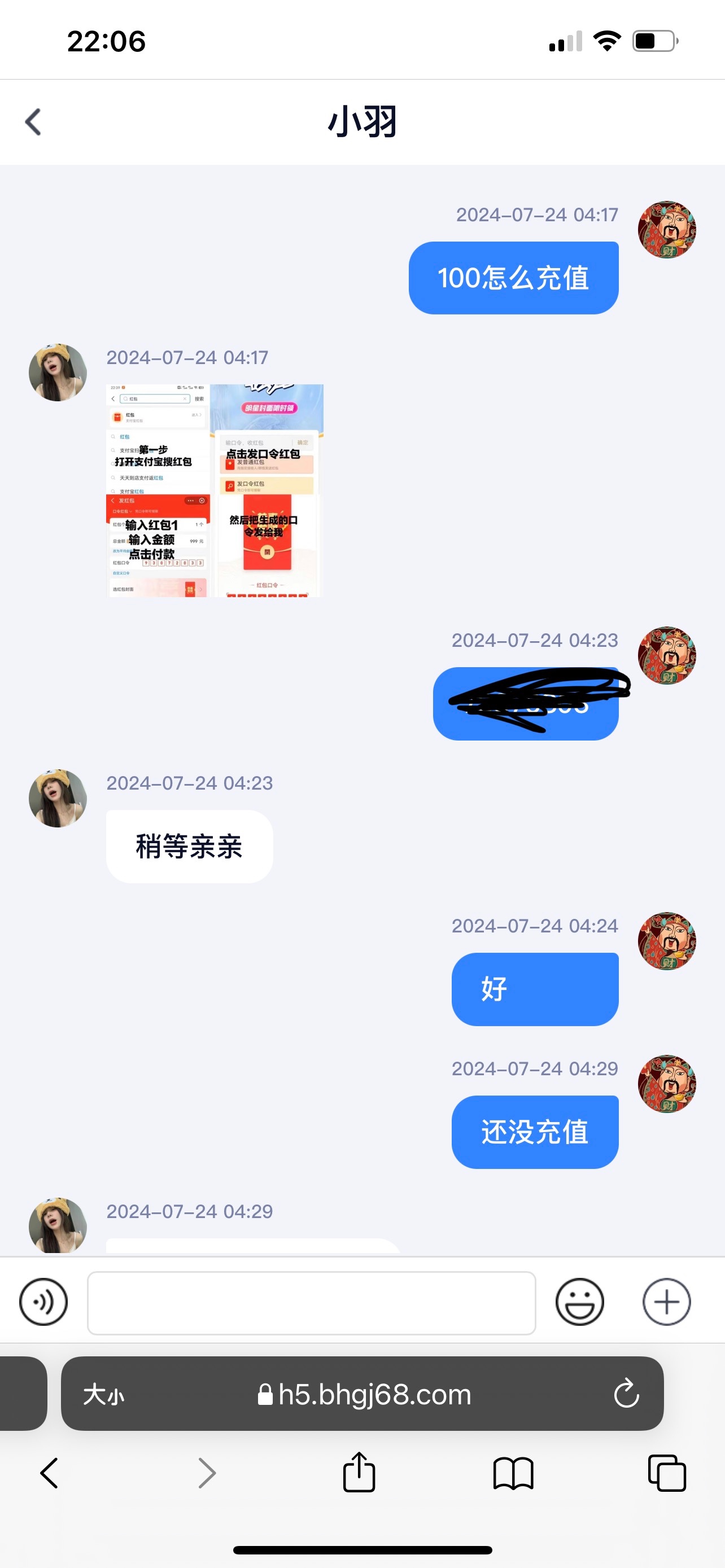Tap the voice input icon
Image resolution: width=725 pixels, height=1568 pixels.
(x=43, y=1303)
